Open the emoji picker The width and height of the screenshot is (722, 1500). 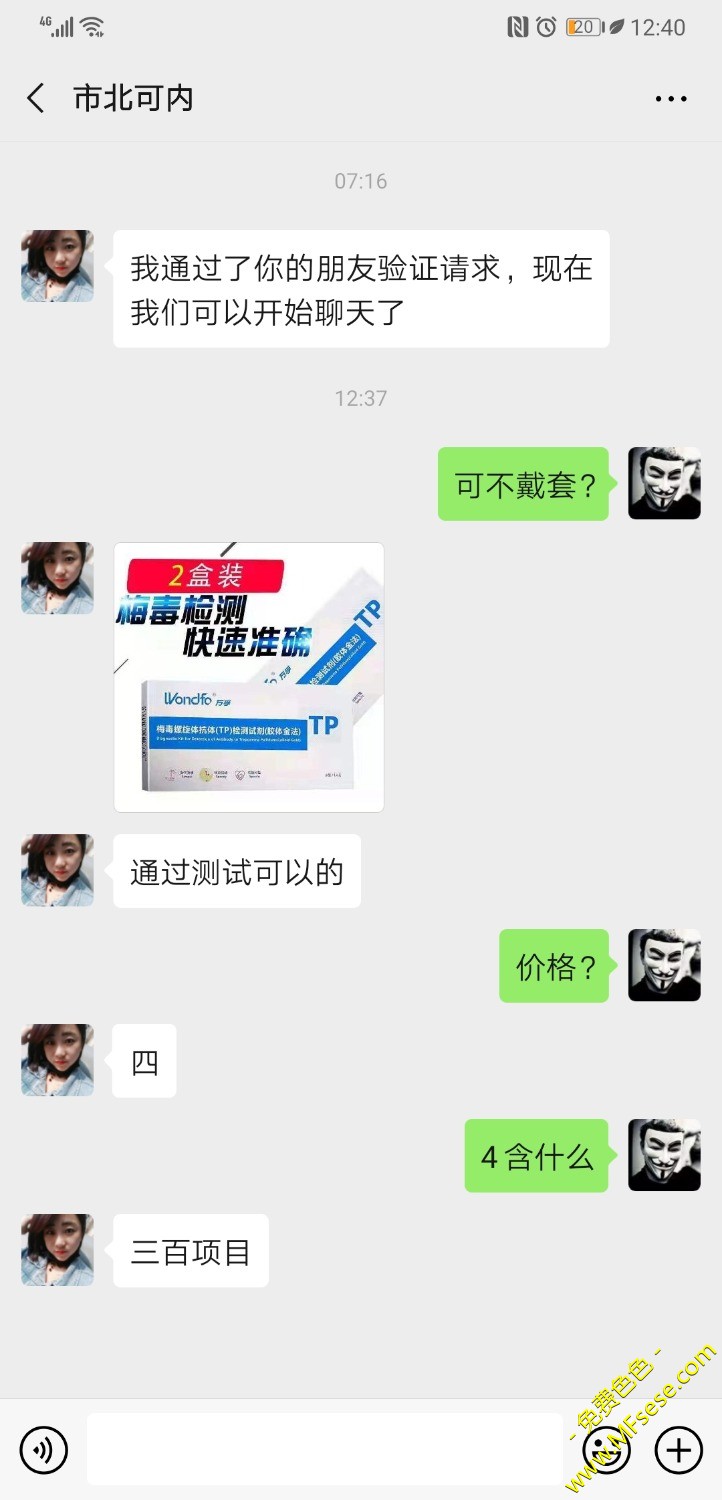coord(607,1449)
